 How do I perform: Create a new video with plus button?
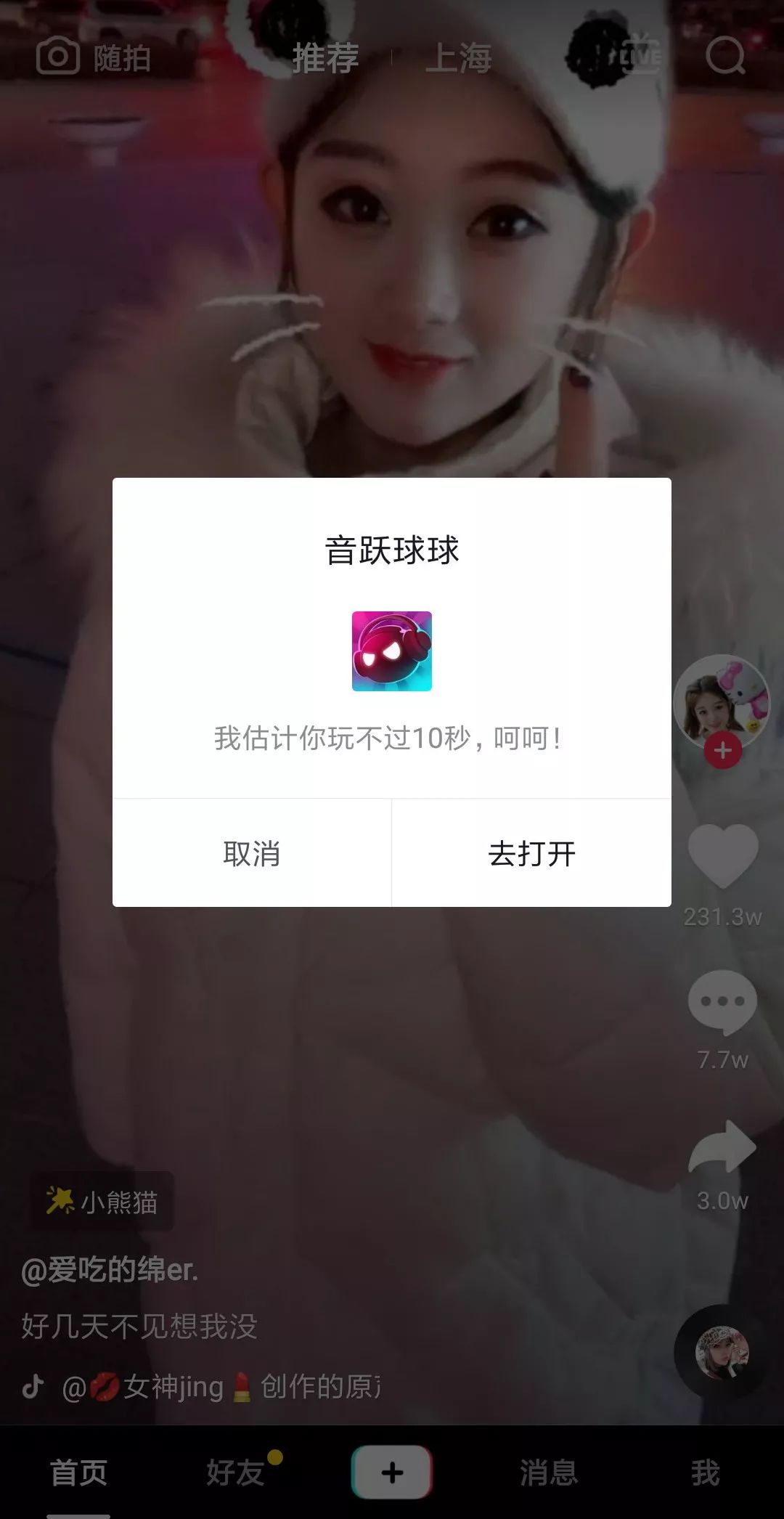tap(392, 1473)
